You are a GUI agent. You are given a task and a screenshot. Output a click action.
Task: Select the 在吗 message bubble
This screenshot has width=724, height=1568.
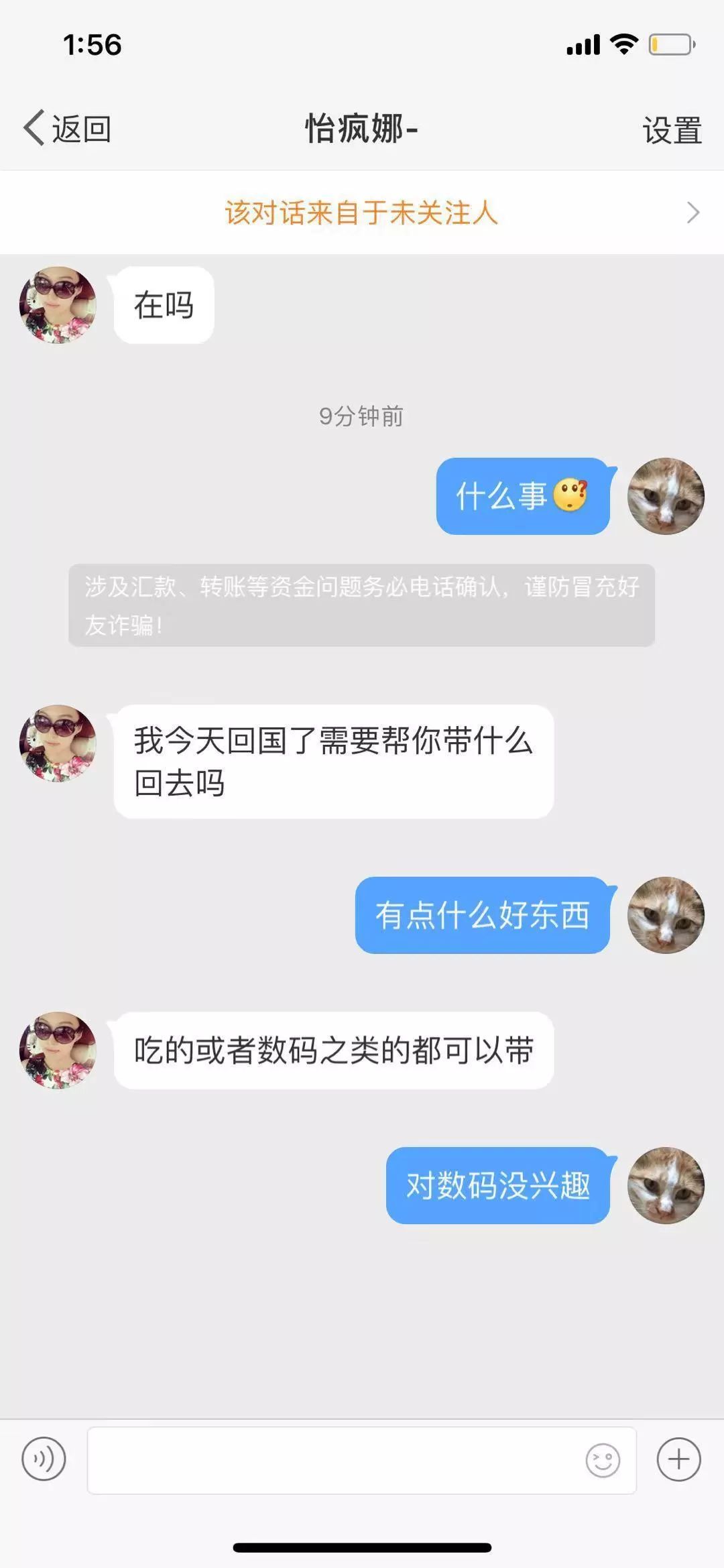163,304
